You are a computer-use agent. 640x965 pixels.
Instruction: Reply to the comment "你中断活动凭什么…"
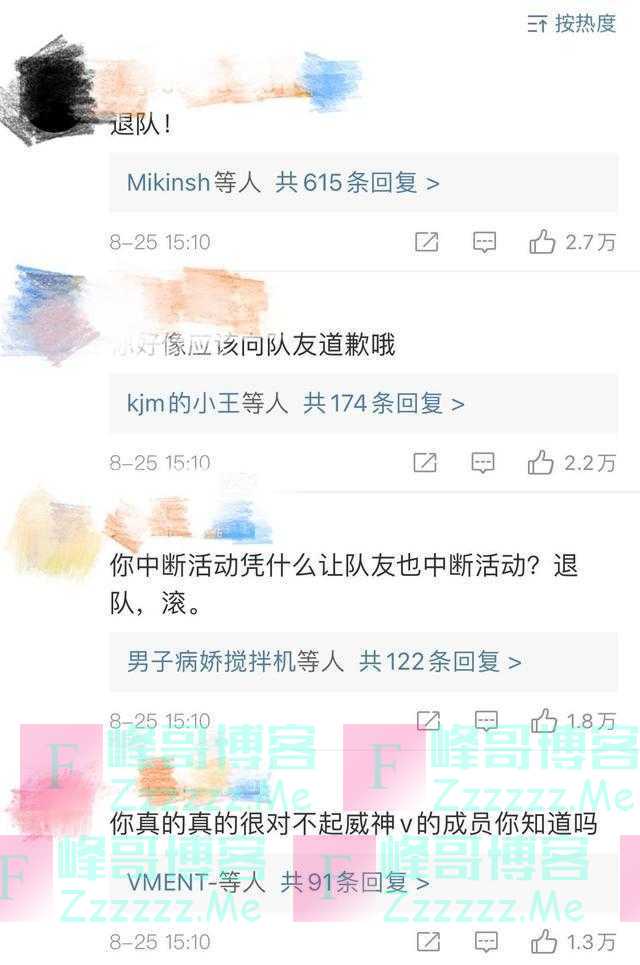[486, 720]
